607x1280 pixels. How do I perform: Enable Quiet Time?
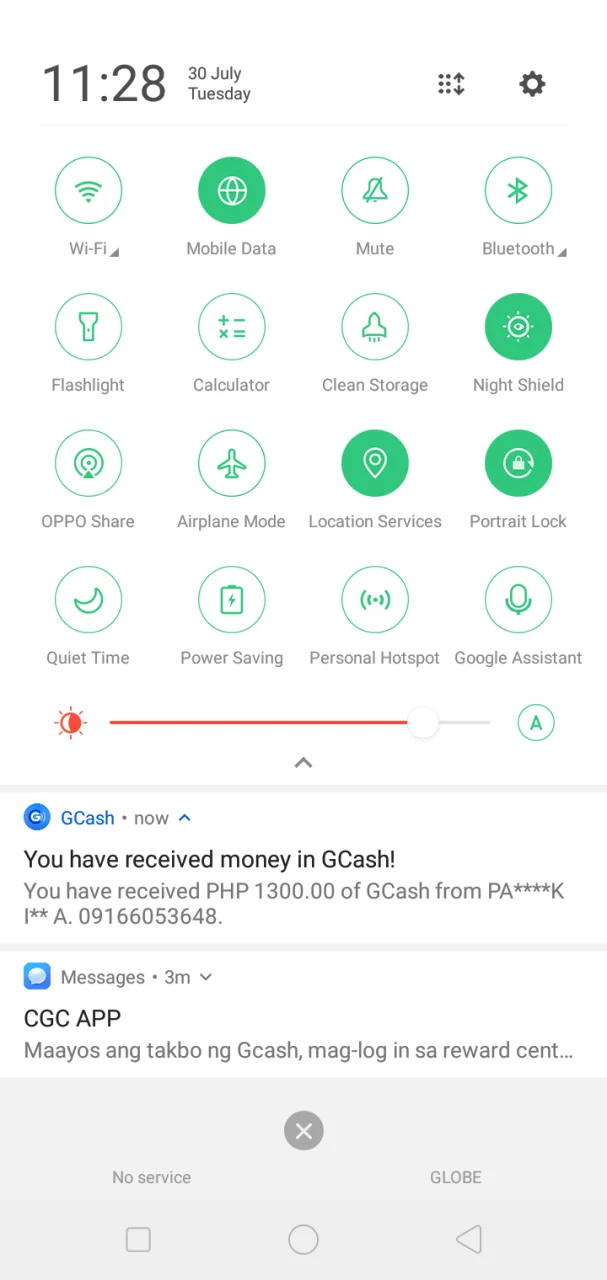pos(88,599)
